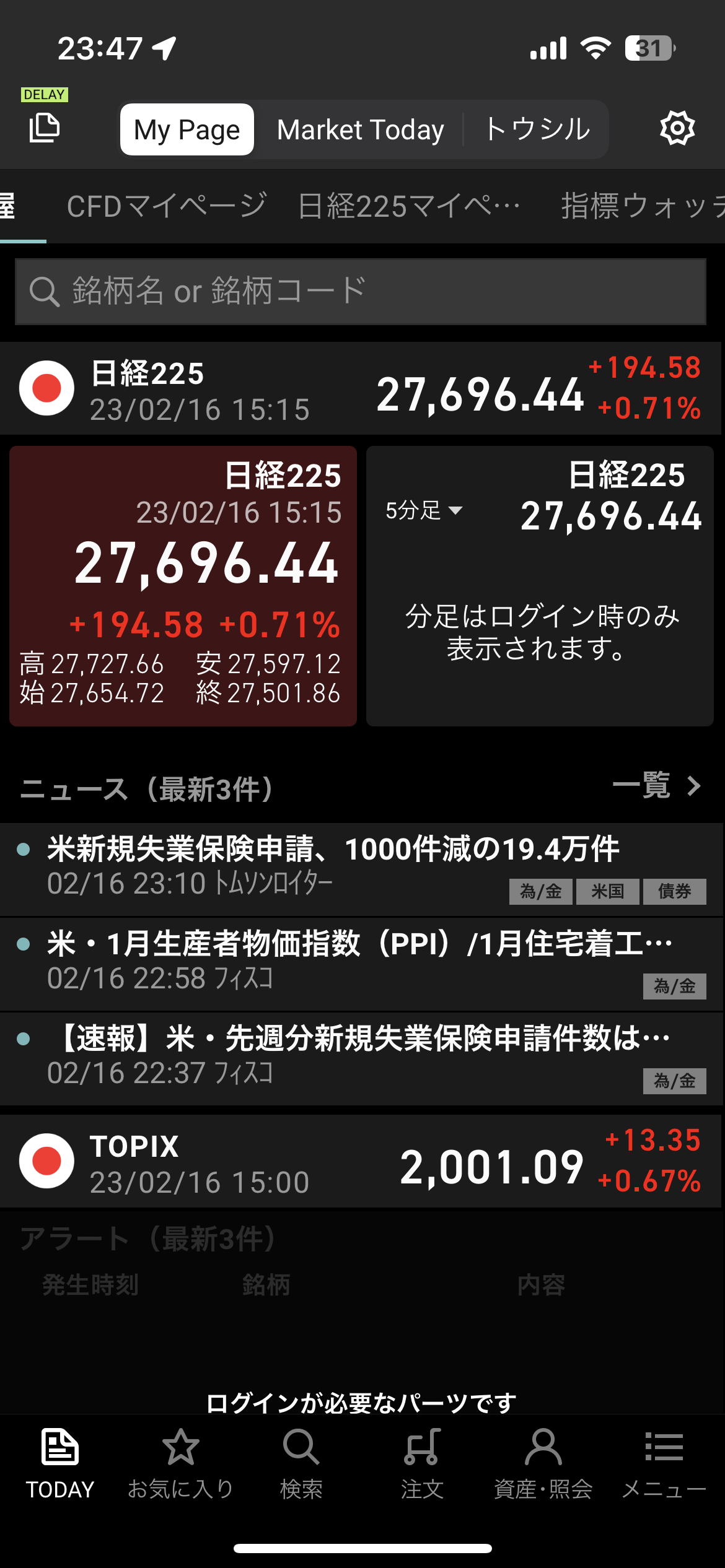
Task: Expand the 5分足 chart interval dropdown
Action: [x=424, y=510]
